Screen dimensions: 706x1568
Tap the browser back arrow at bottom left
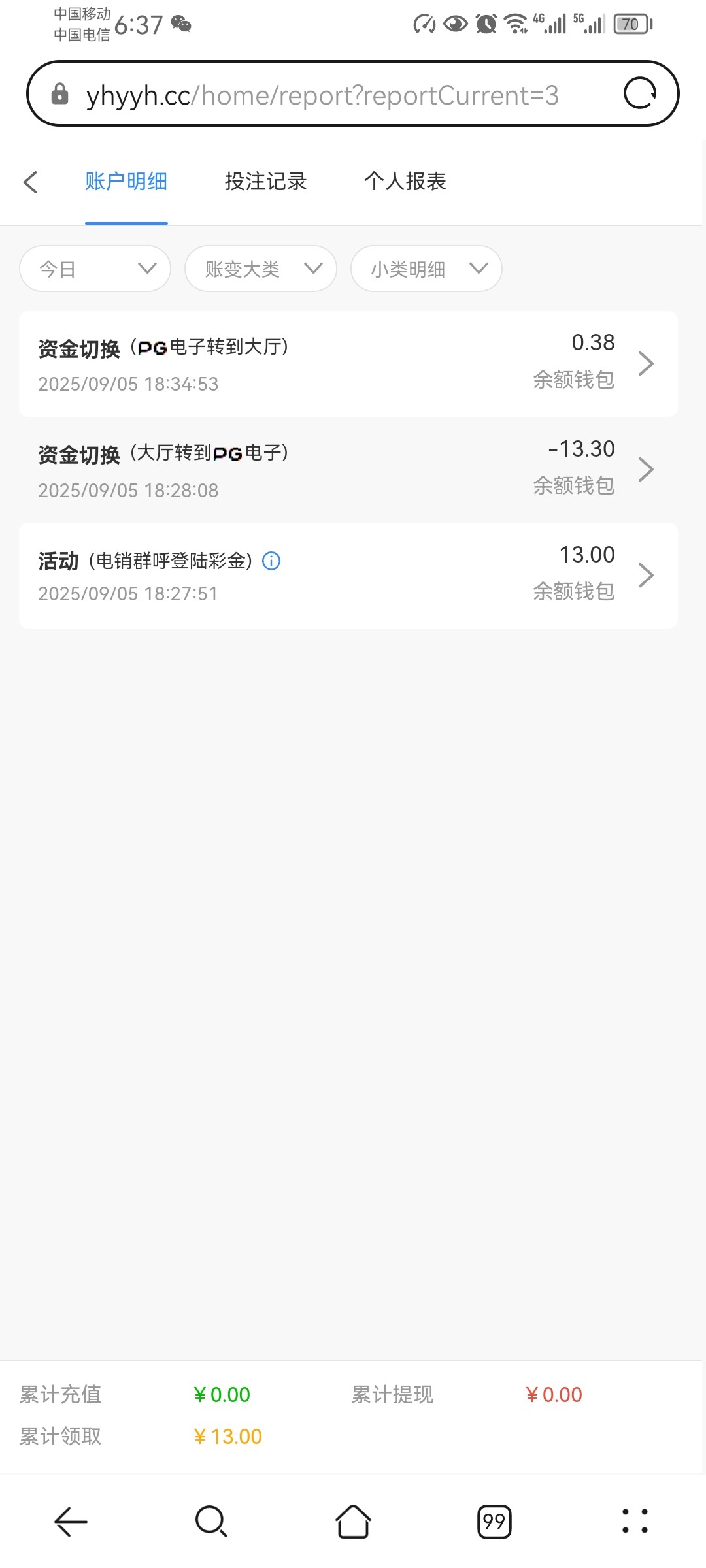coord(70,1521)
